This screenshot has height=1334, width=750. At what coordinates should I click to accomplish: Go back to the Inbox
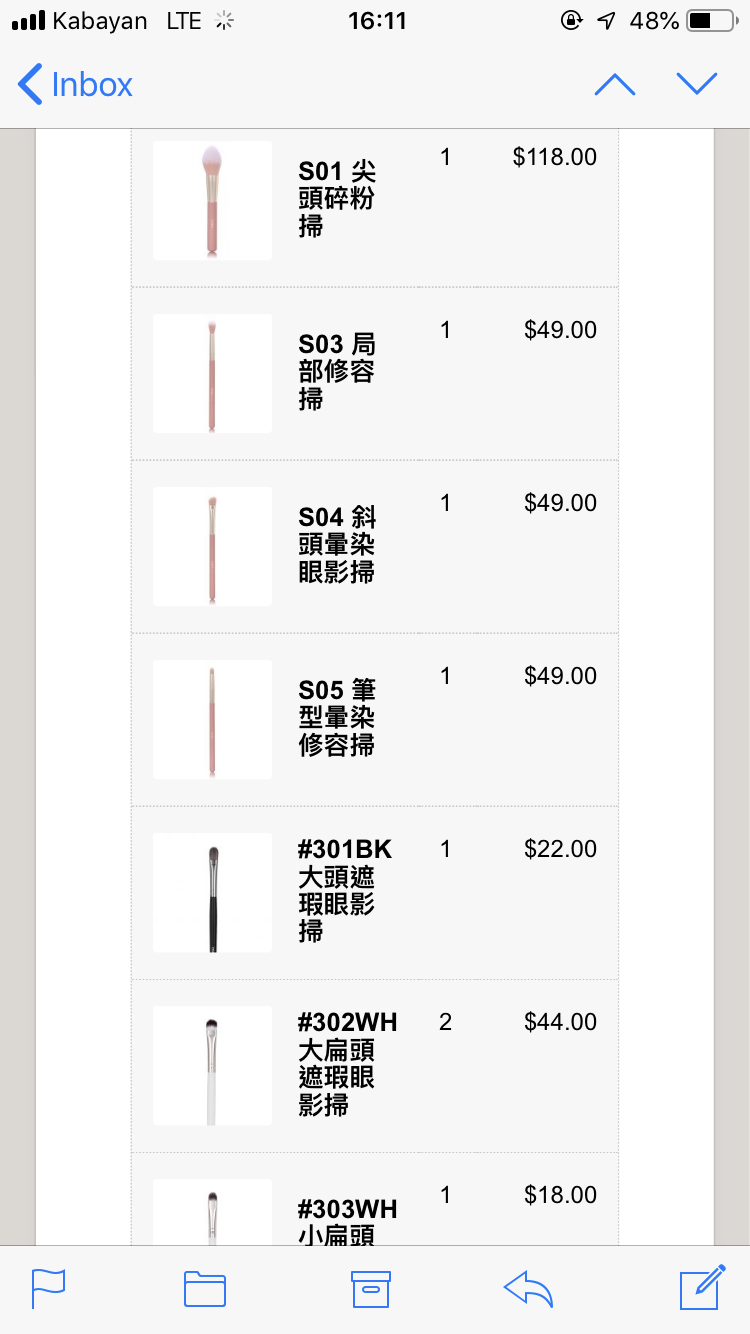click(75, 85)
